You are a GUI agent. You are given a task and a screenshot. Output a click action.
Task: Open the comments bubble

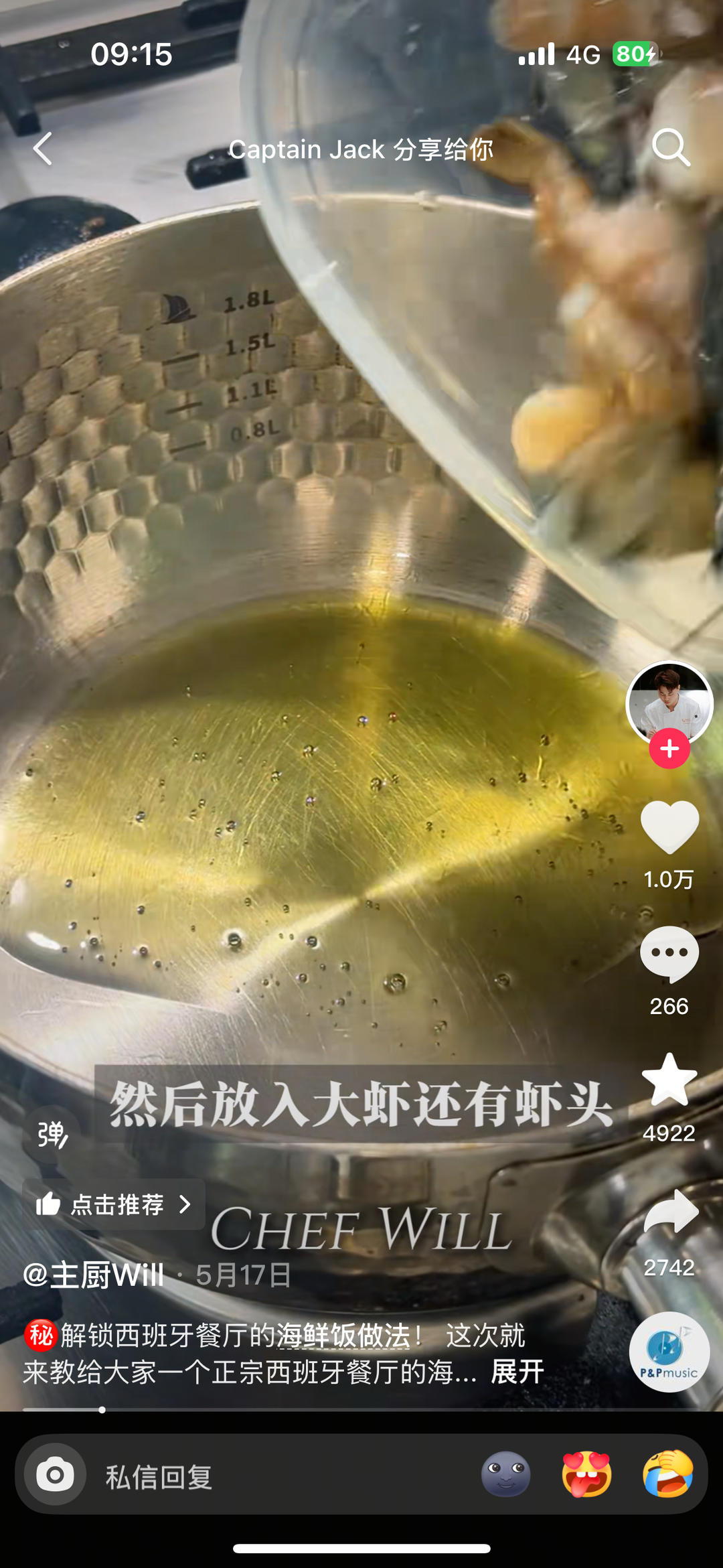point(669,954)
